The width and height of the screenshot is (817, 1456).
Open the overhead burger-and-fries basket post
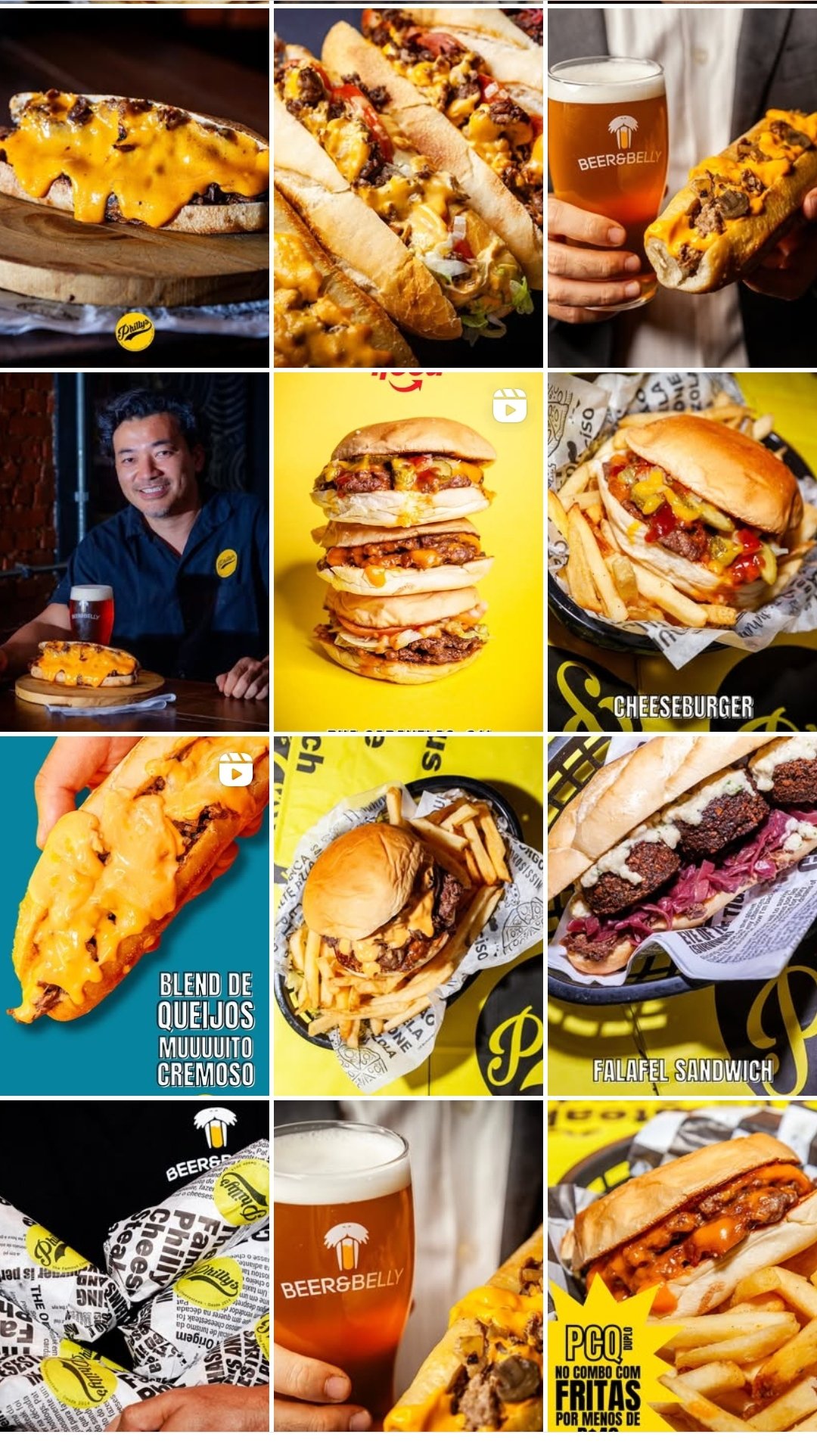[x=408, y=916]
